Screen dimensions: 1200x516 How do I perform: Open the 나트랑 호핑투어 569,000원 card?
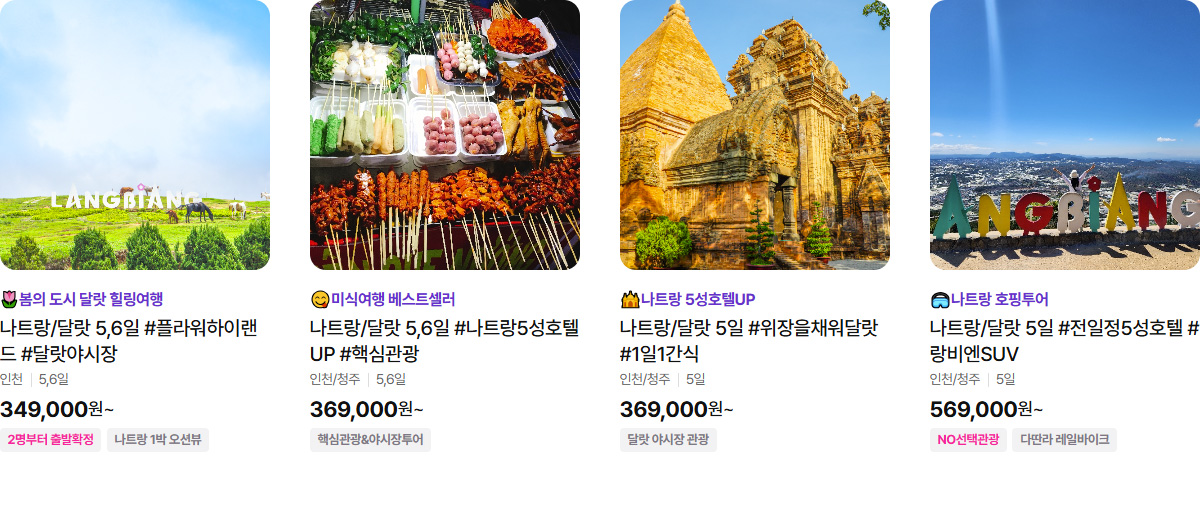click(x=1065, y=135)
